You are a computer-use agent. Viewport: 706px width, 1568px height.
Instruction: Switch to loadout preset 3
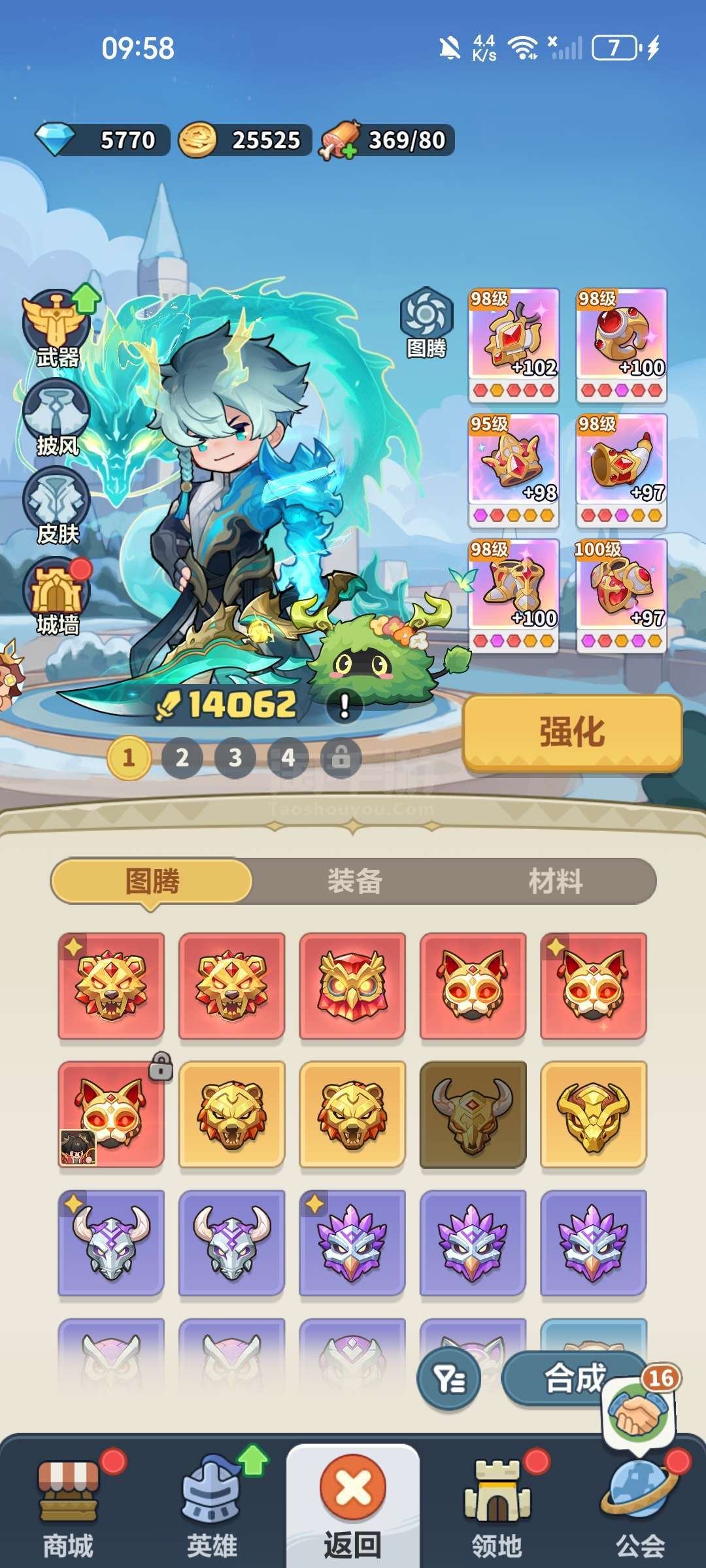tap(235, 758)
